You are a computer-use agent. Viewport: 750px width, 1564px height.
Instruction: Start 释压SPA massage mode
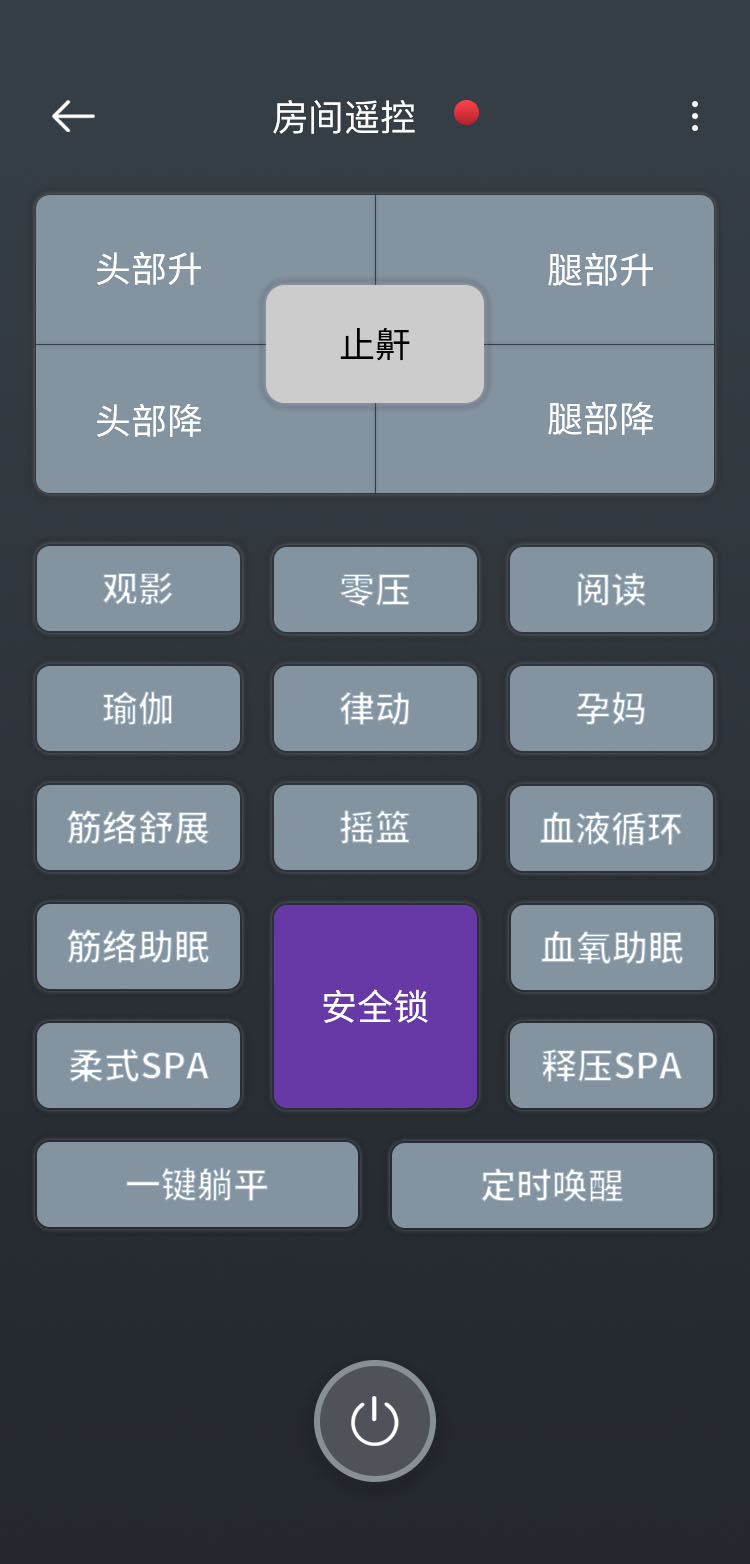pyautogui.click(x=611, y=1066)
